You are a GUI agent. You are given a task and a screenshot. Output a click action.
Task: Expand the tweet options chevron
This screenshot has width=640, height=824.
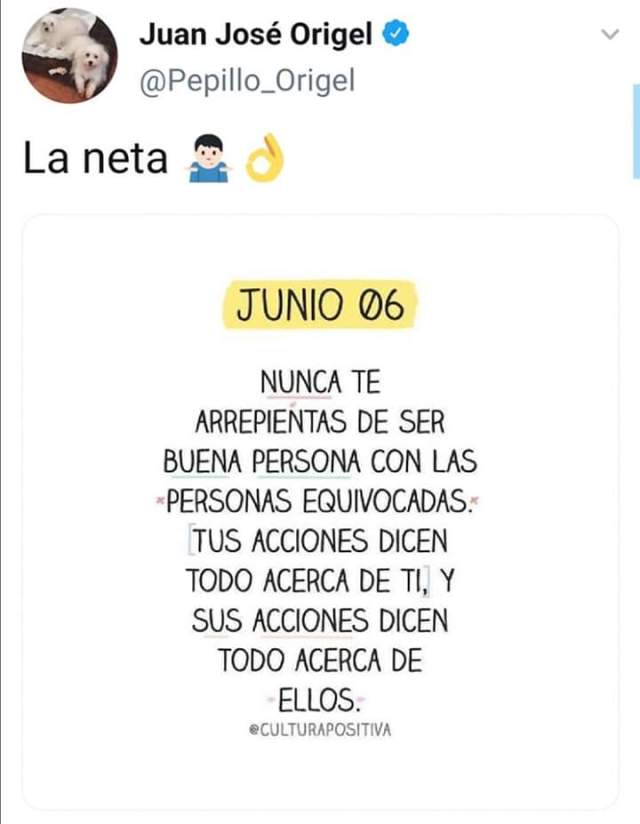(609, 35)
